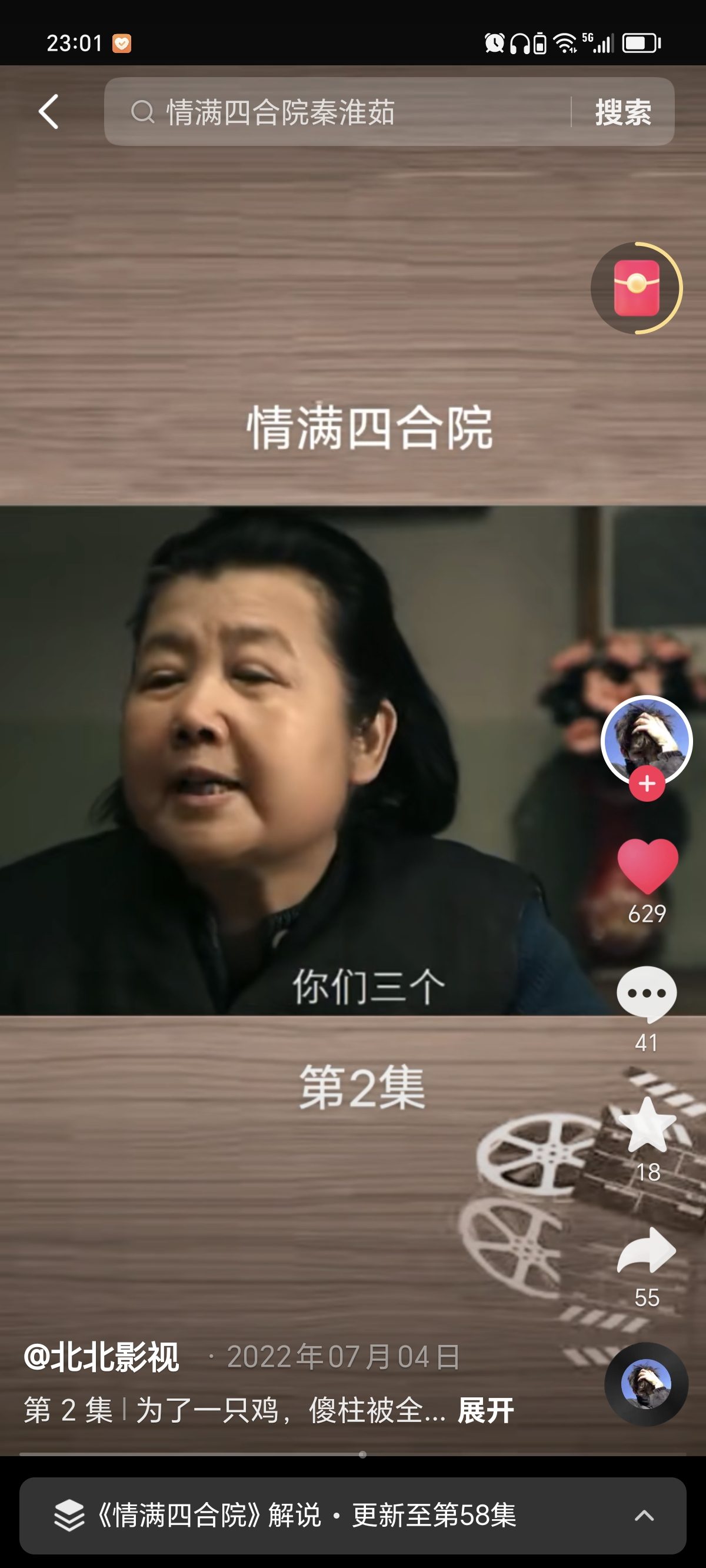This screenshot has width=706, height=1568.
Task: Open the creator's profile avatar
Action: (647, 738)
